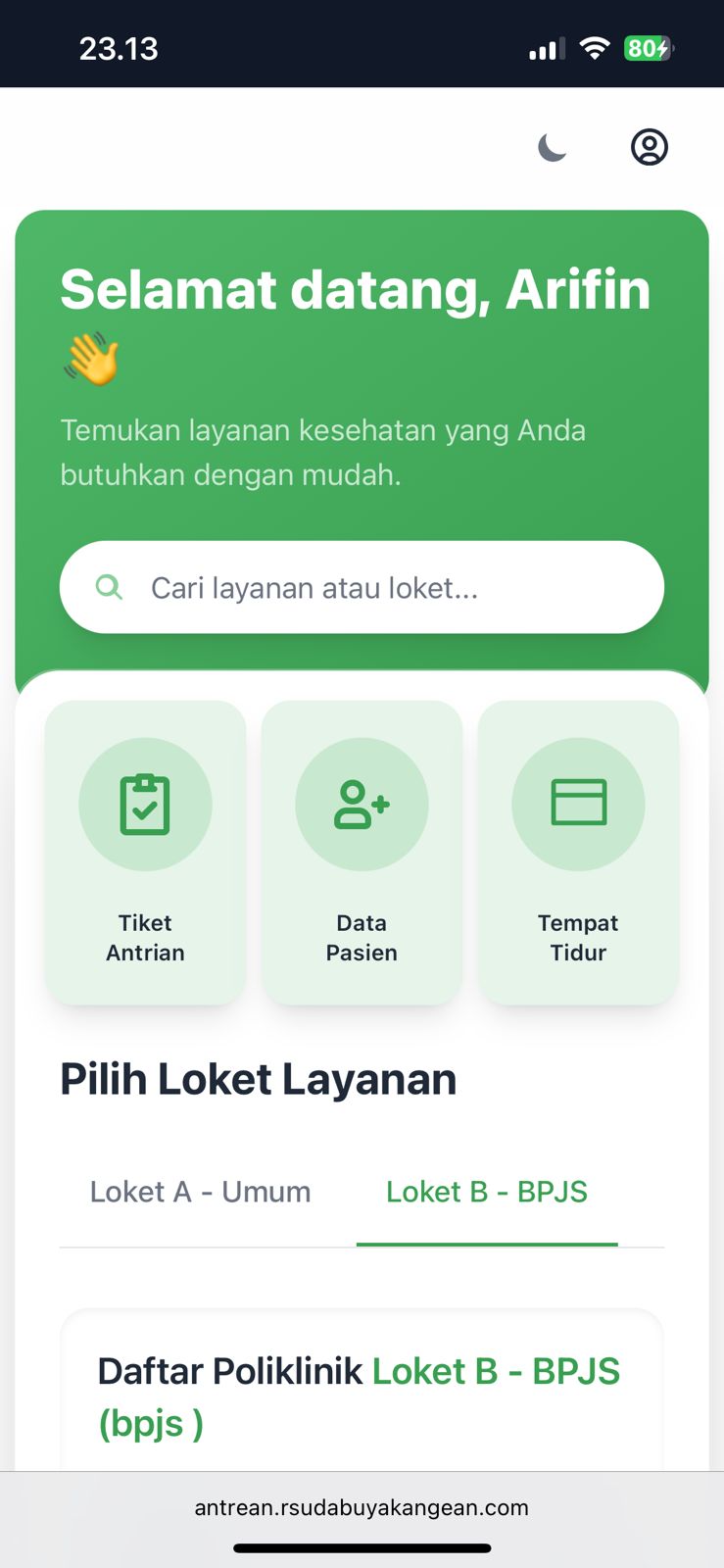Tap antrean.rsudabuyakangean.com address bar

pyautogui.click(x=362, y=1507)
